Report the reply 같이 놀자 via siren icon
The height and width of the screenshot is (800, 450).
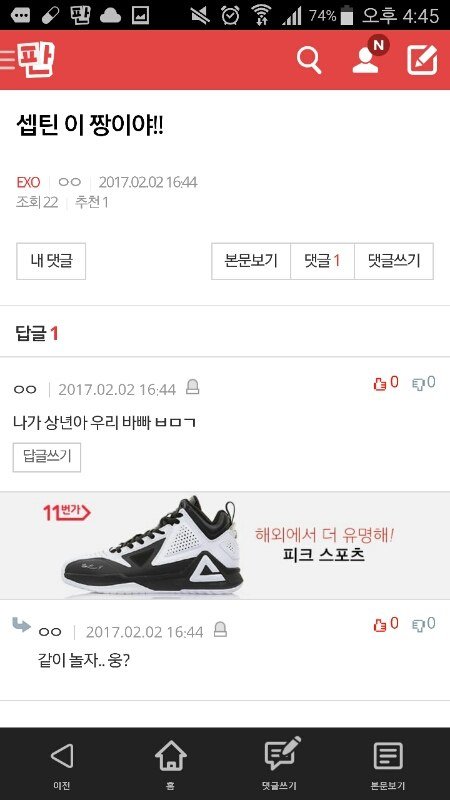[x=220, y=630]
